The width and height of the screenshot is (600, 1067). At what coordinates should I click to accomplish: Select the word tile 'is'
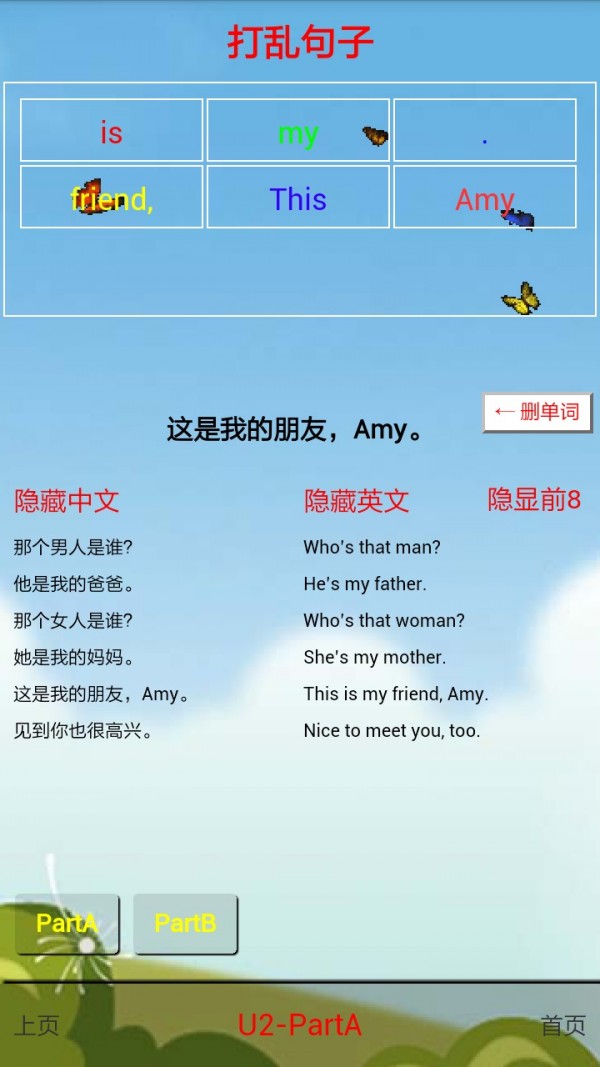(x=111, y=131)
